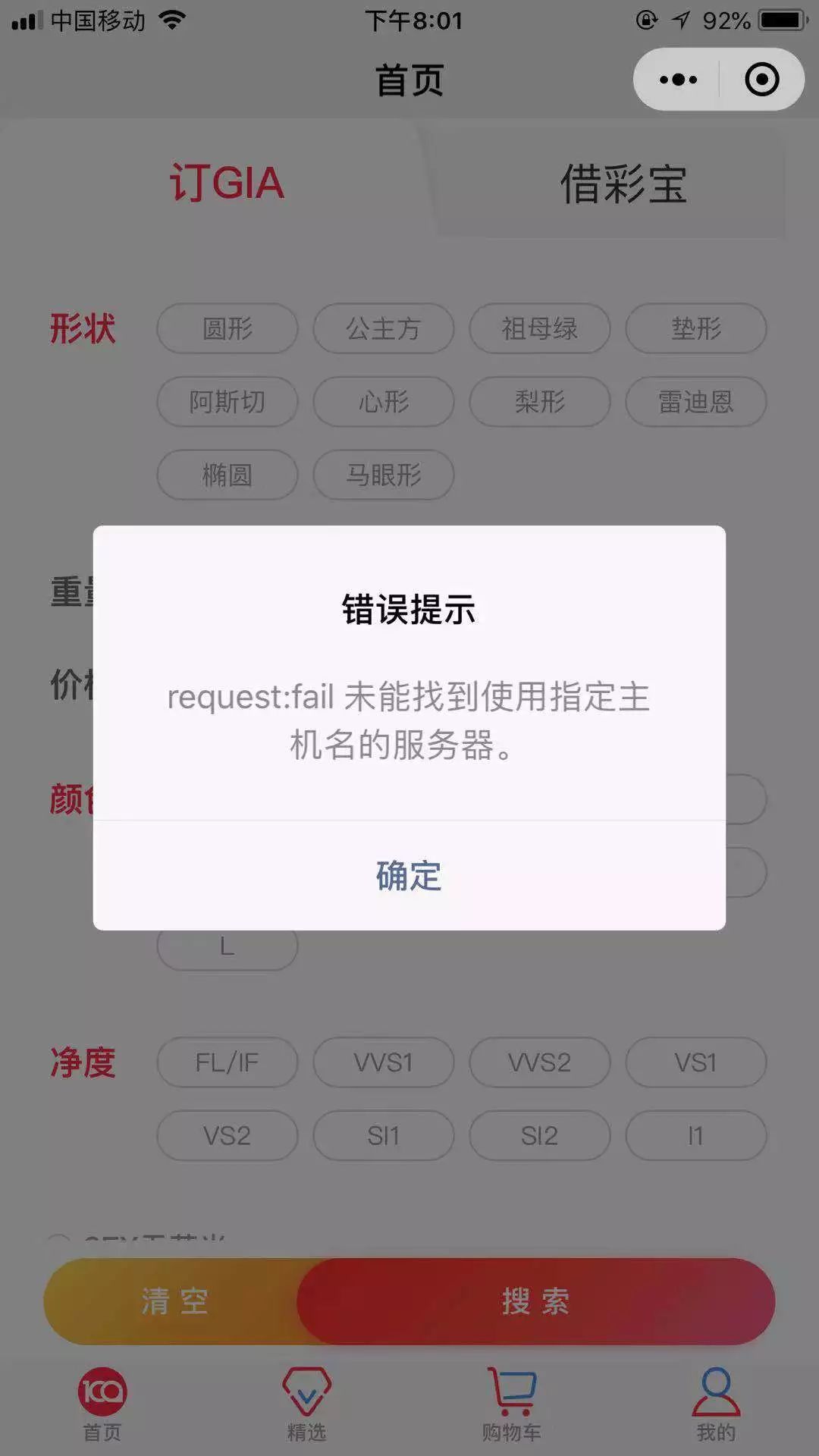Screen dimensions: 819x1456
Task: Close the mini program with circle icon
Action: [x=761, y=80]
